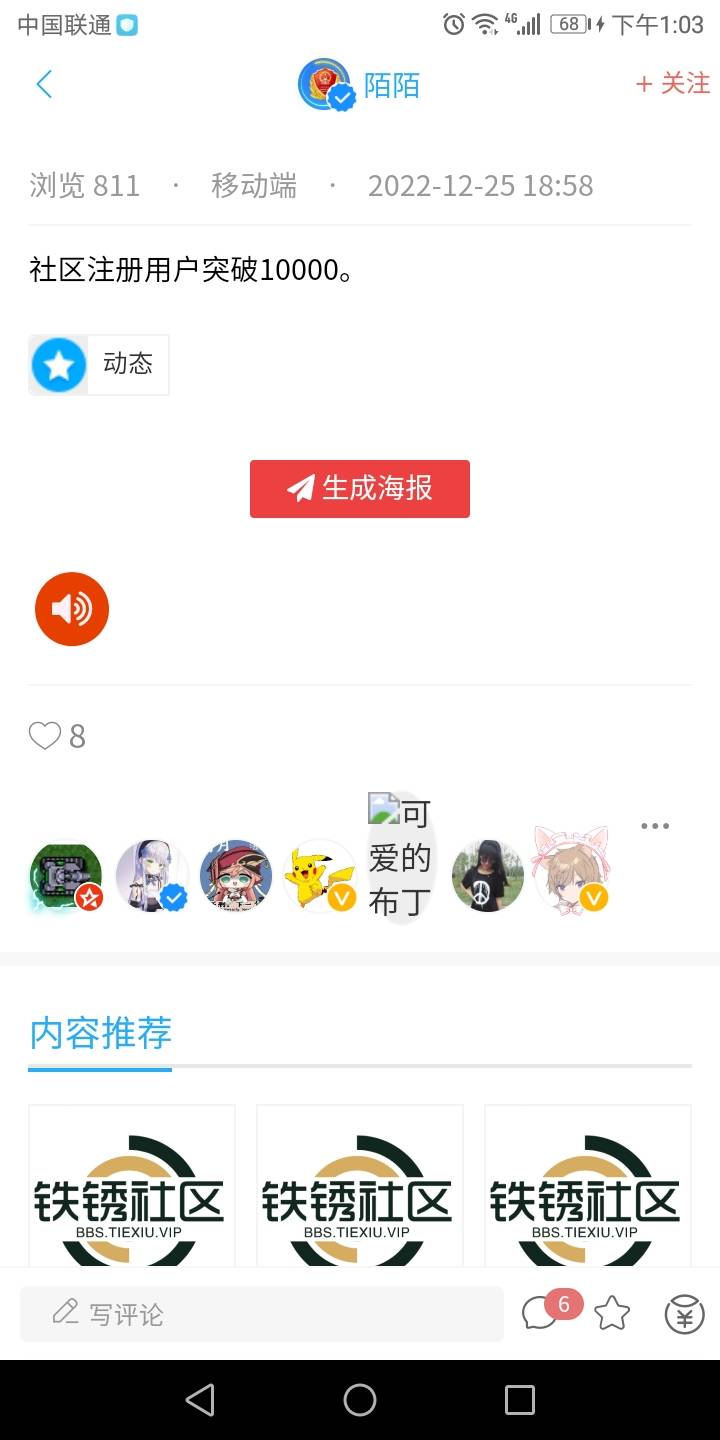Open 陌陌's profile from the header avatar
Viewport: 720px width, 1440px height.
click(325, 85)
